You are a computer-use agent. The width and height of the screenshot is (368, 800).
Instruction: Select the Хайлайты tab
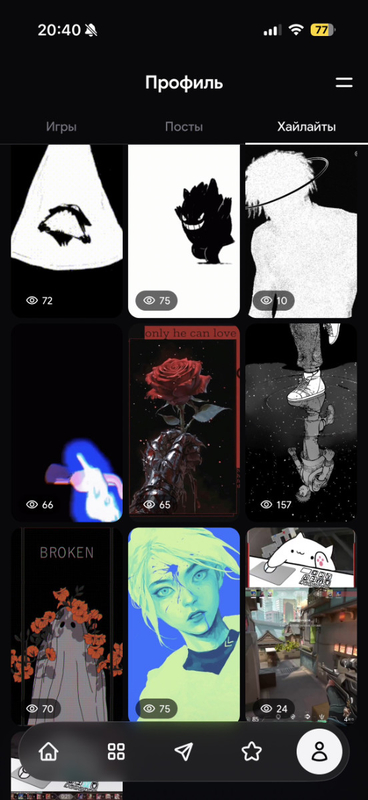tap(306, 127)
